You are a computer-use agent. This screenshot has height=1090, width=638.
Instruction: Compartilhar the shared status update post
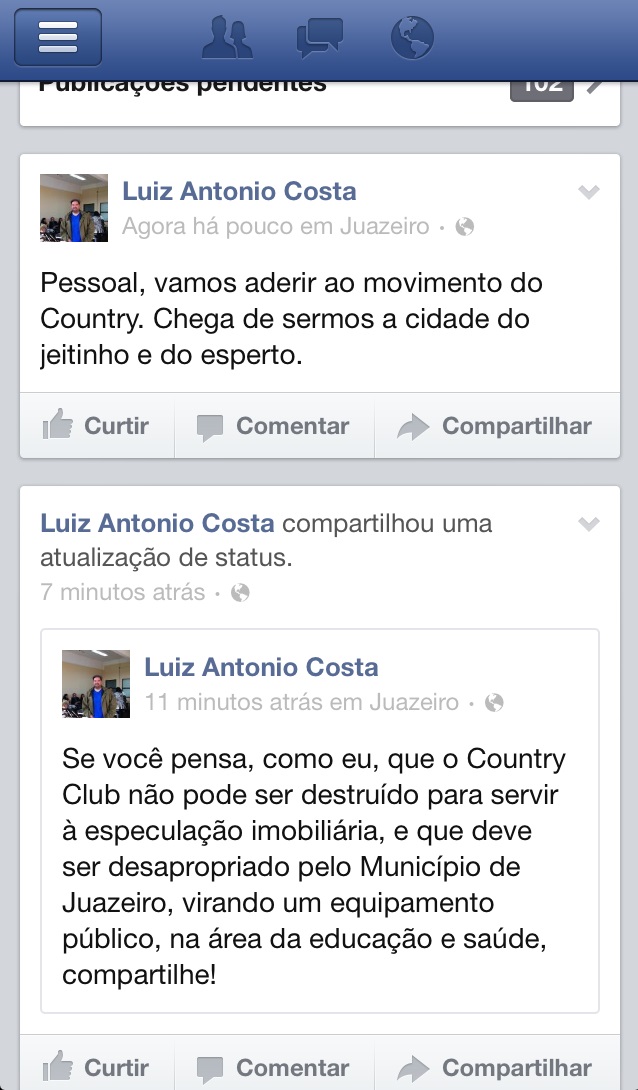click(x=496, y=1068)
